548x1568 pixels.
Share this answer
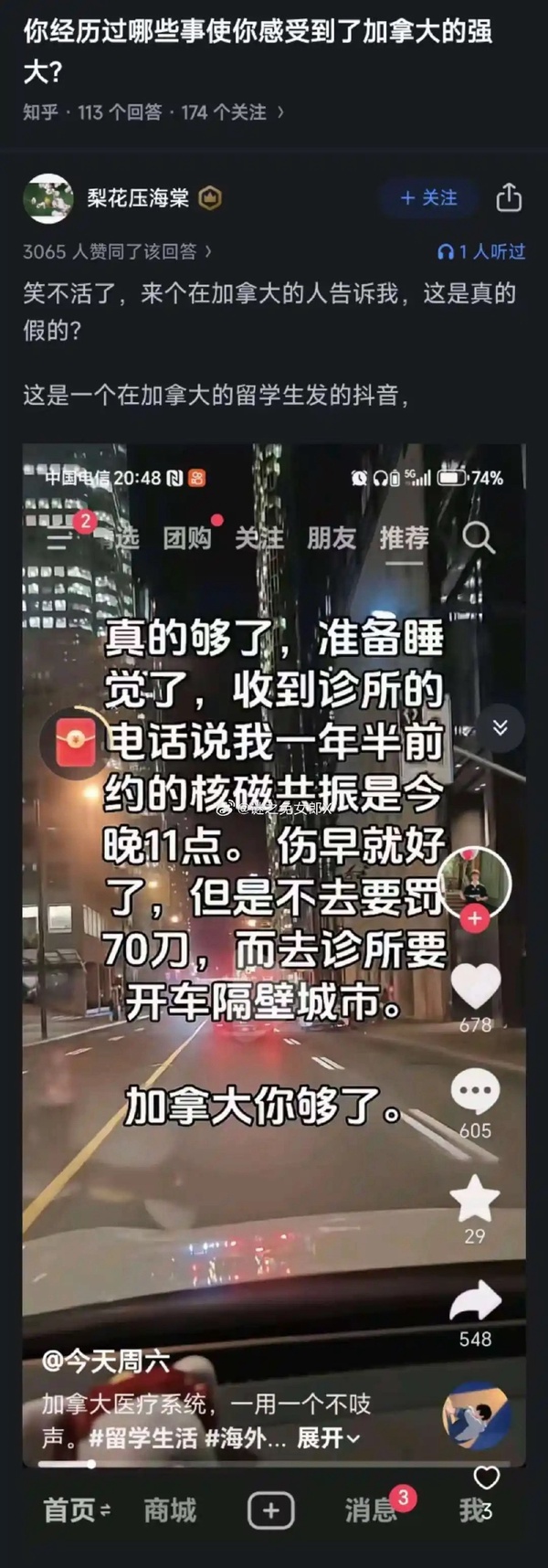point(509,198)
